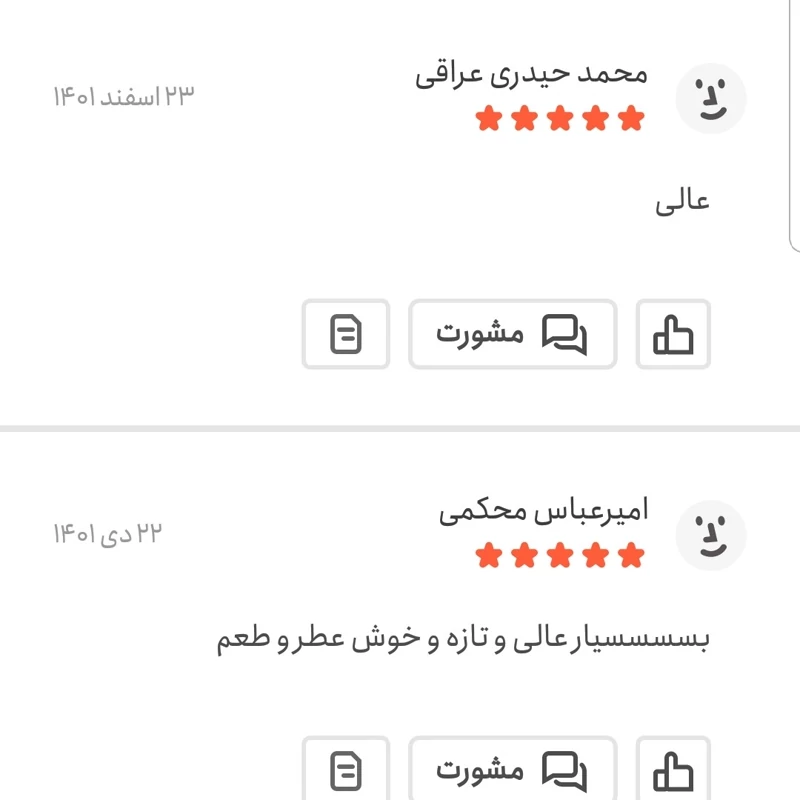Tap مشورت under امیرعباس محکمی's review
This screenshot has width=800, height=800.
coord(512,770)
